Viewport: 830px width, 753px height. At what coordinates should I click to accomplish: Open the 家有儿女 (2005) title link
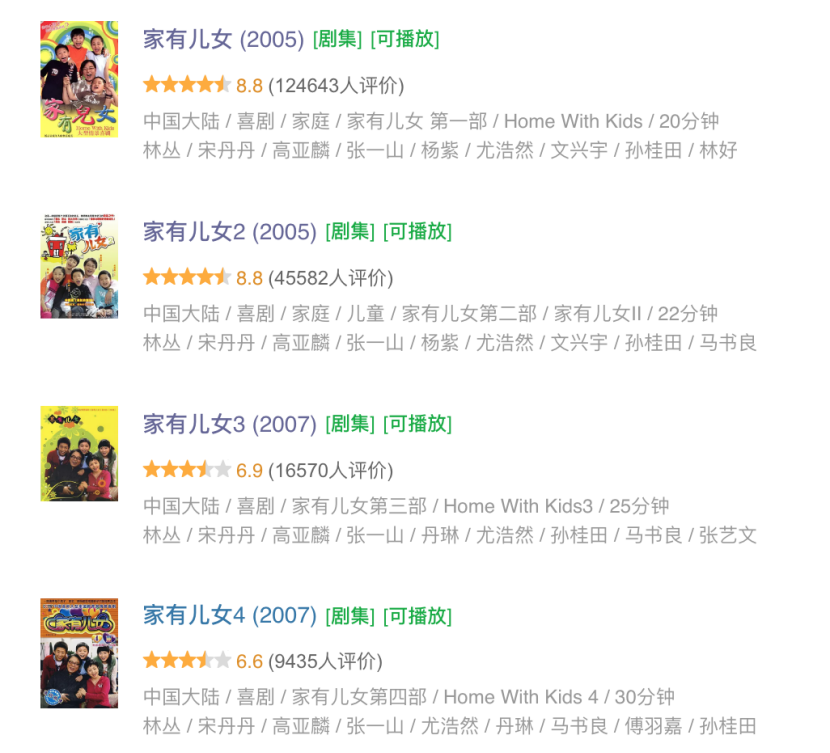click(x=223, y=39)
